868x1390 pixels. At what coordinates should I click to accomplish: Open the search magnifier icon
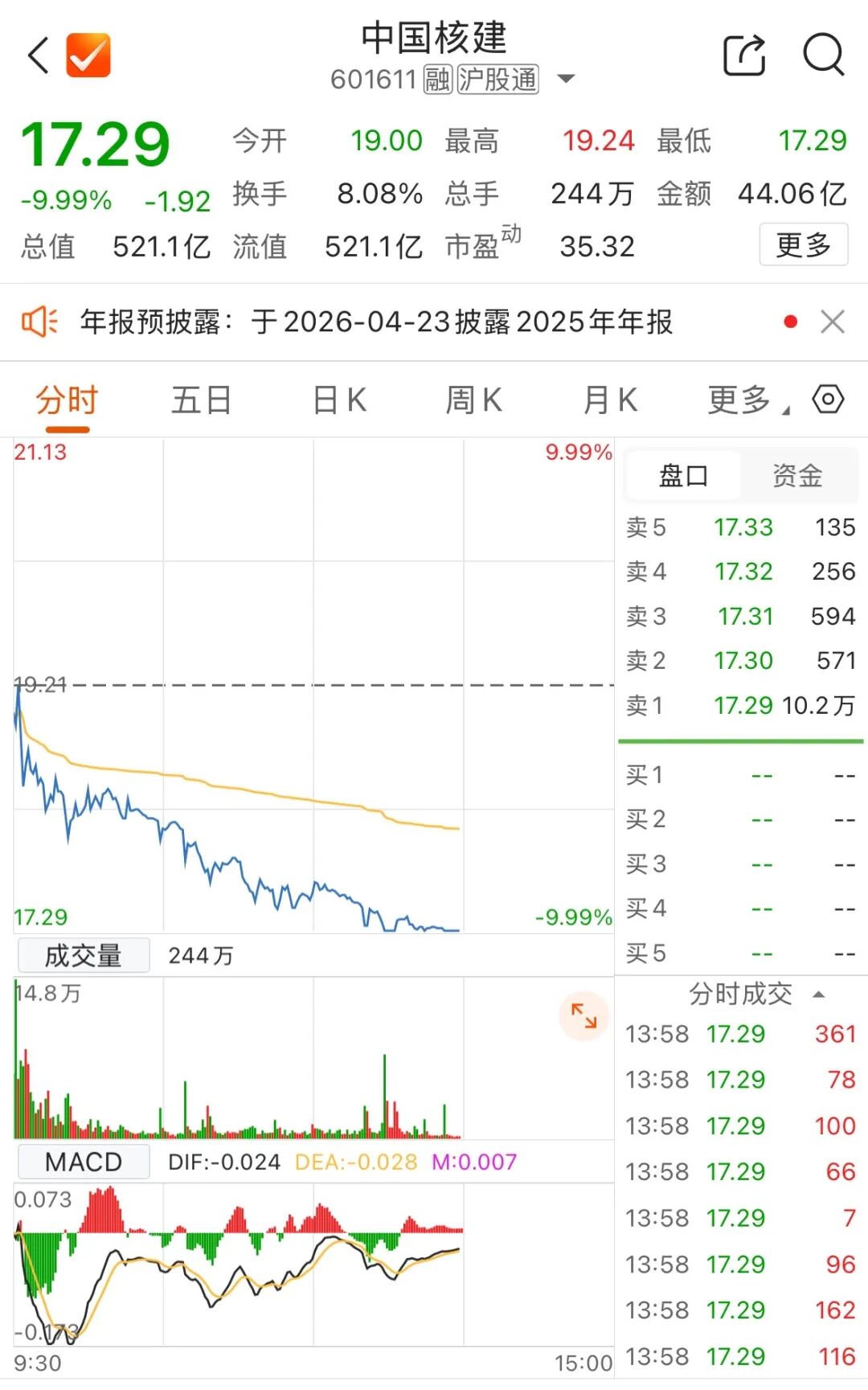click(823, 55)
